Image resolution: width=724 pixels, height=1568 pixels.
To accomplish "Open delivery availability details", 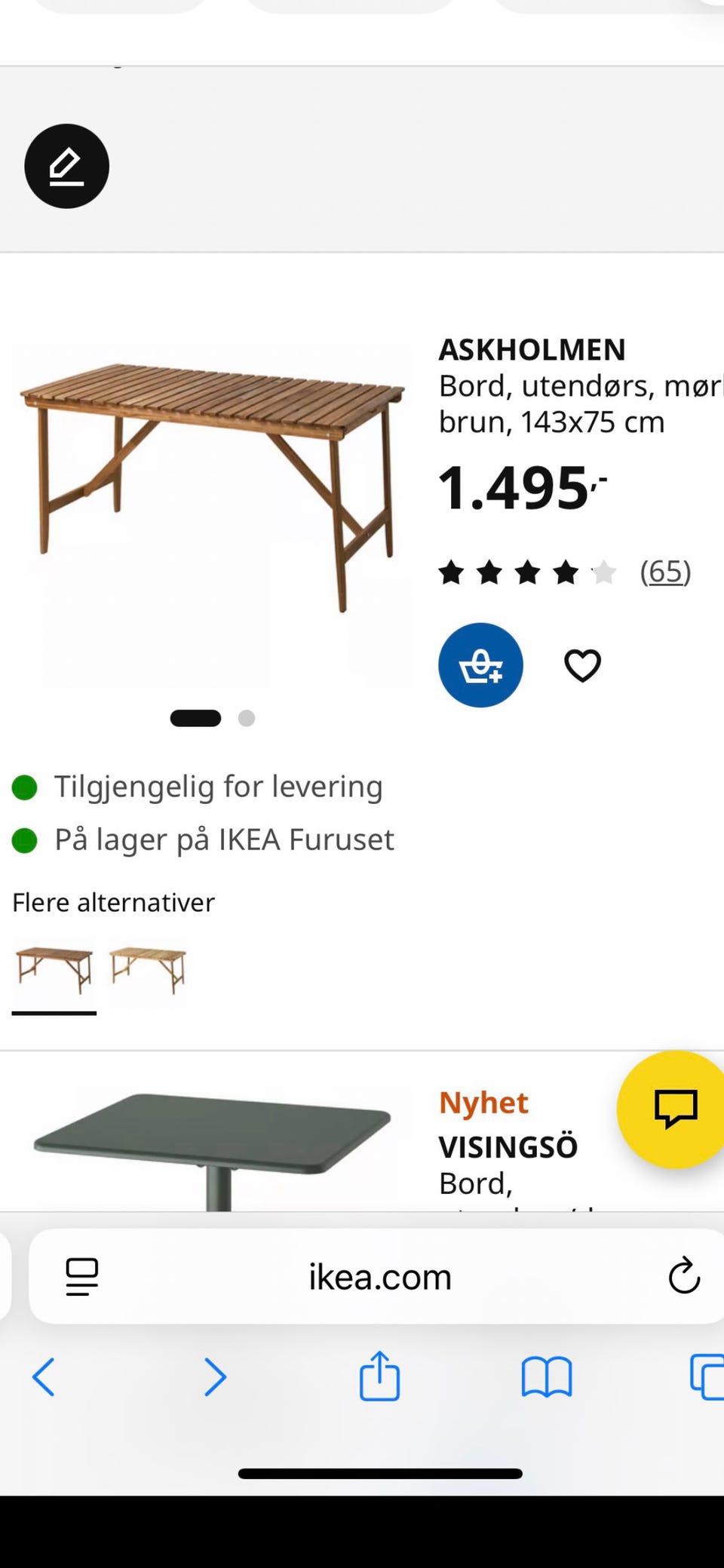I will (x=217, y=786).
